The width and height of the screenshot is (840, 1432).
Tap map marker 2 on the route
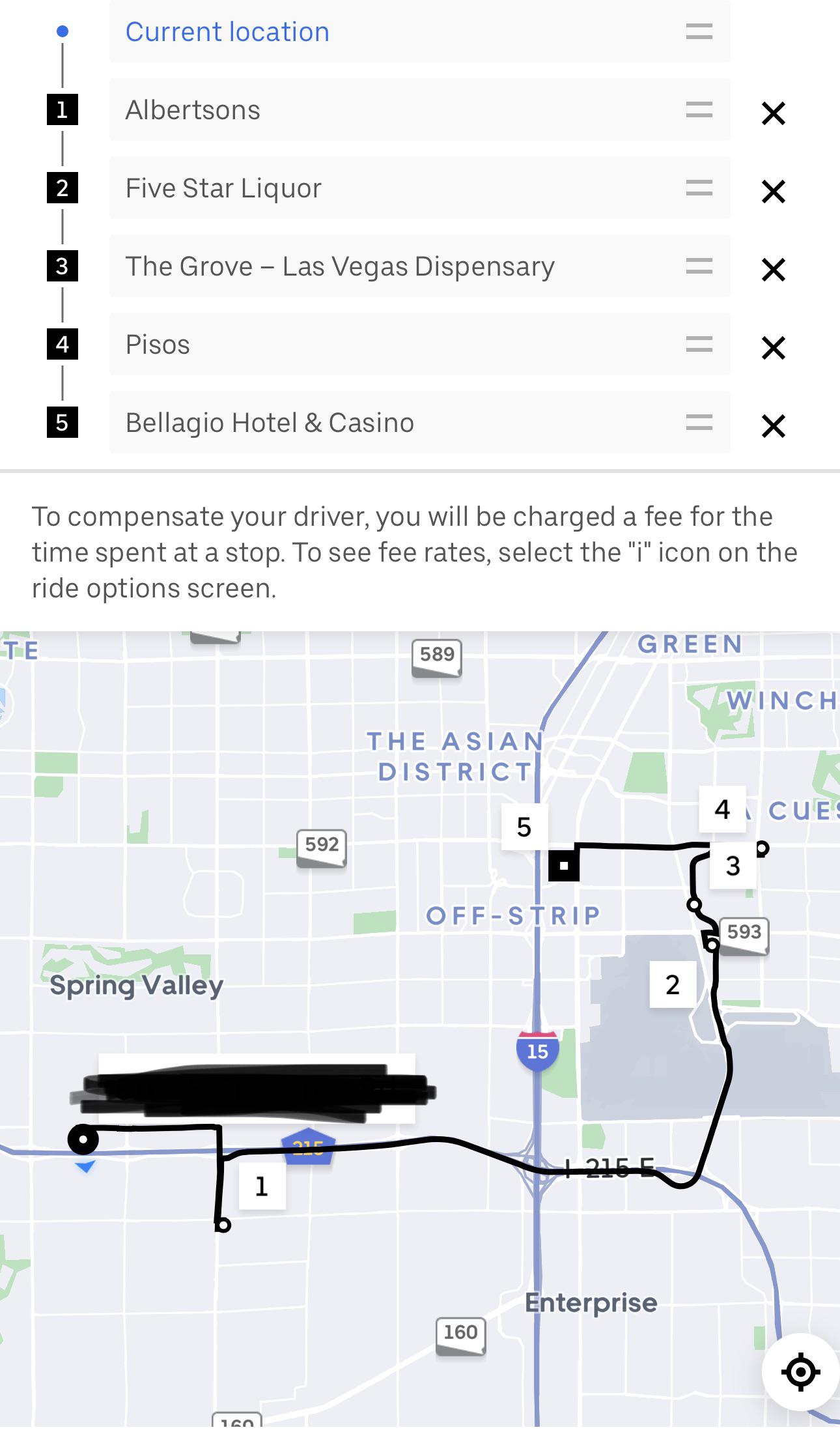[672, 985]
